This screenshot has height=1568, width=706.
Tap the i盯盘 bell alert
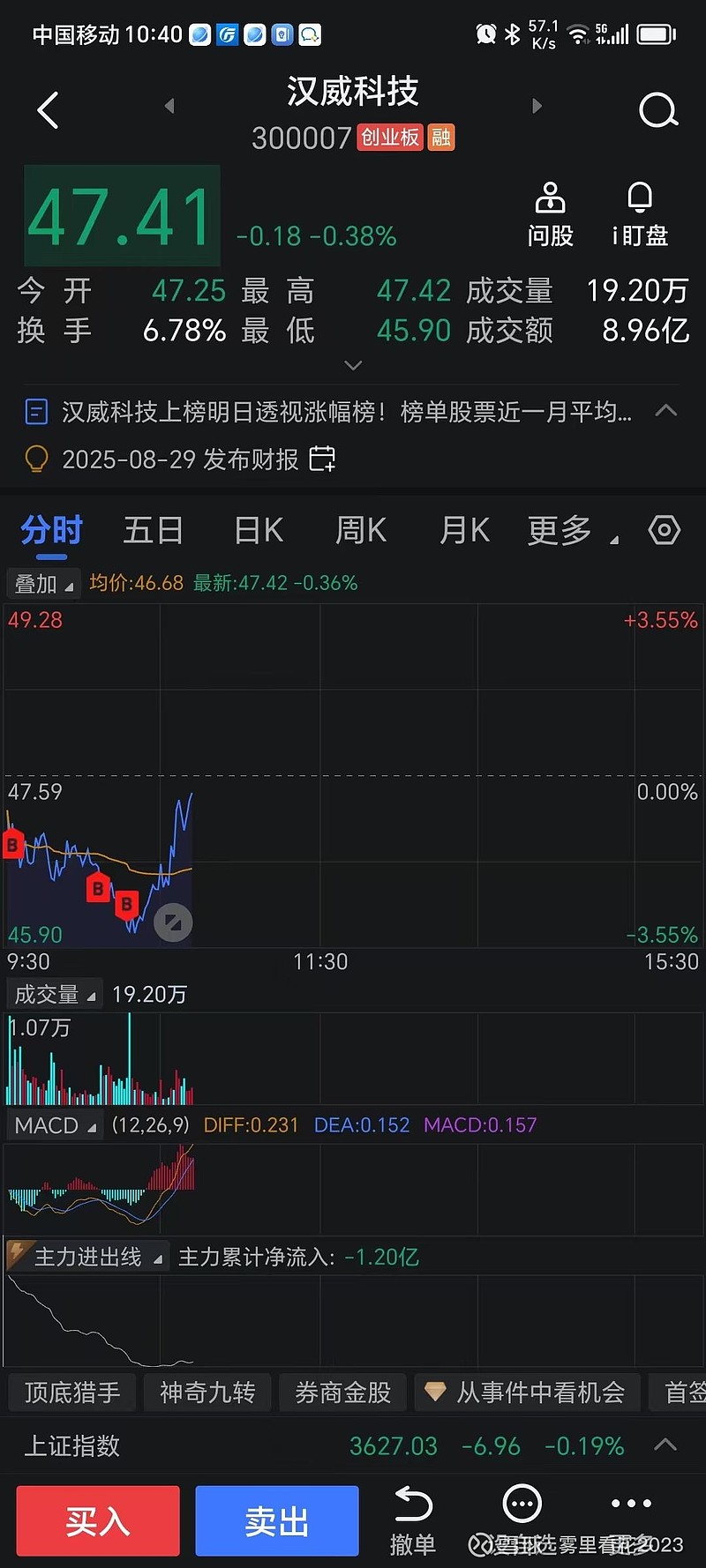[x=640, y=215]
